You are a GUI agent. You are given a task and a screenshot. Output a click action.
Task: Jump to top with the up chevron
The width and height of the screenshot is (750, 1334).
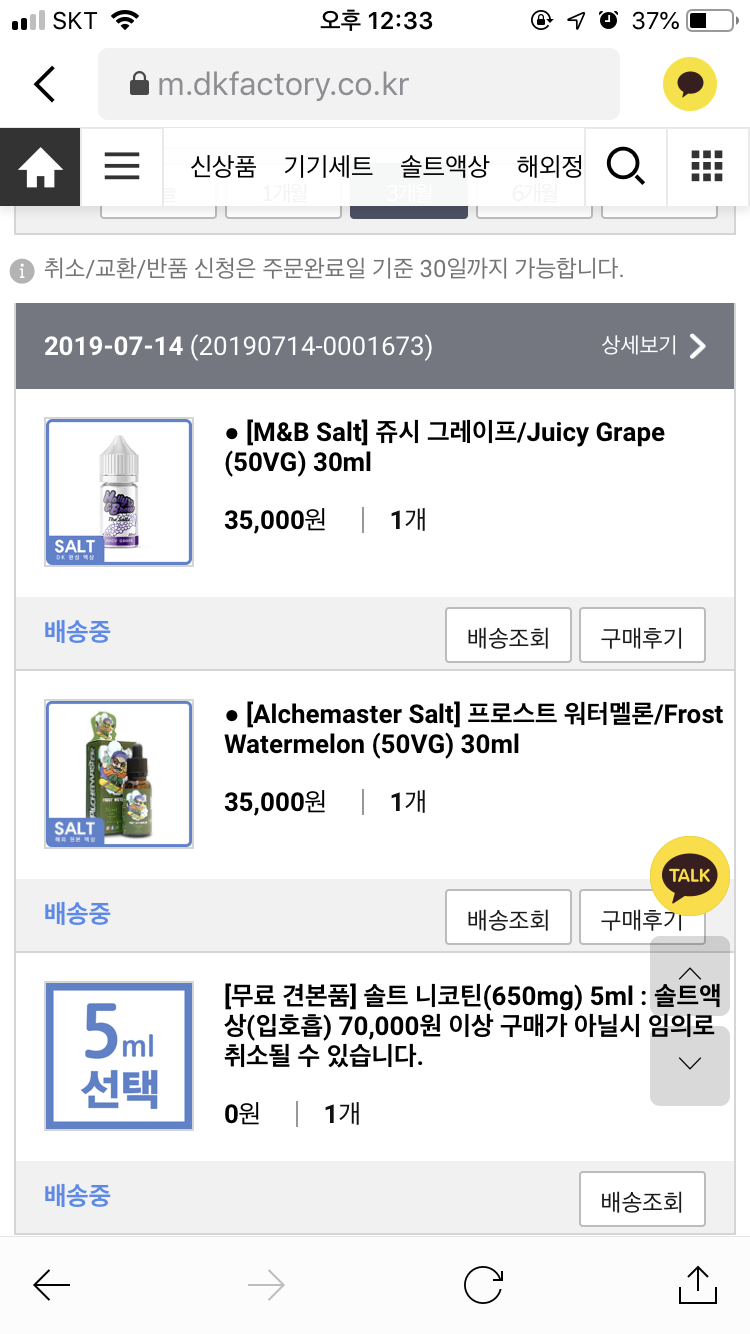[x=690, y=975]
